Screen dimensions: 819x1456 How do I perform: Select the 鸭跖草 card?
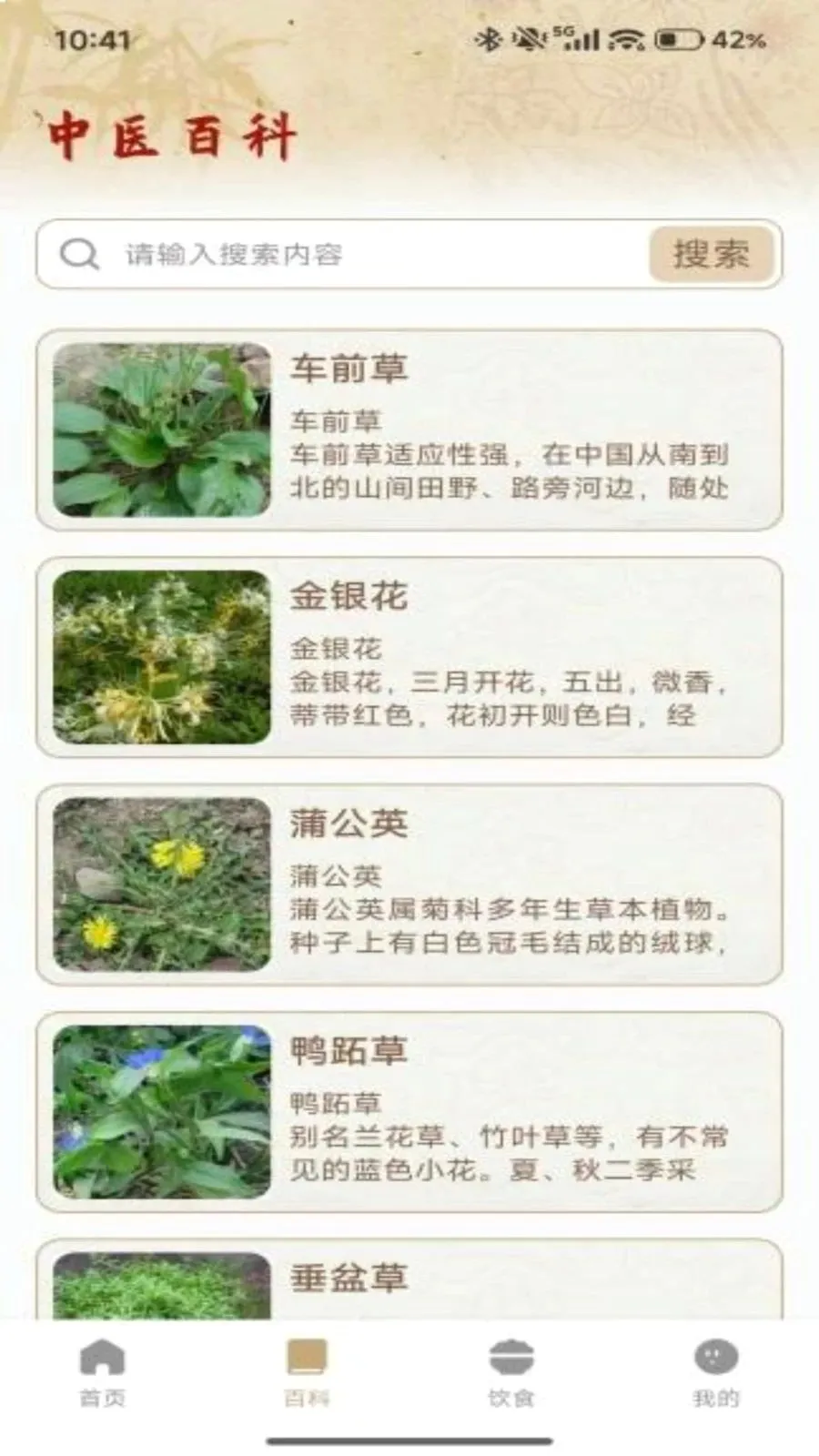(x=409, y=1112)
